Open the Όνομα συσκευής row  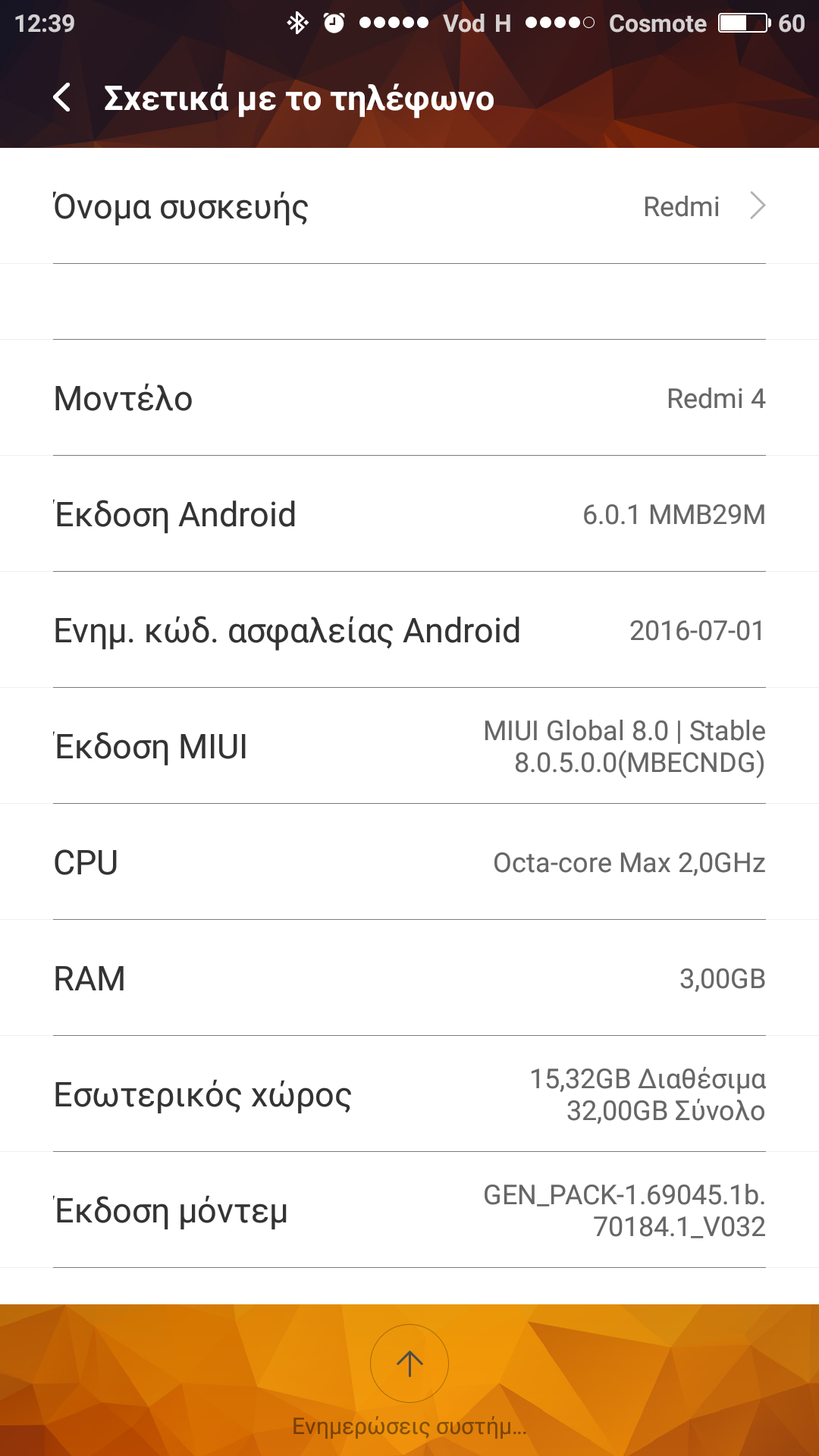pyautogui.click(x=409, y=206)
